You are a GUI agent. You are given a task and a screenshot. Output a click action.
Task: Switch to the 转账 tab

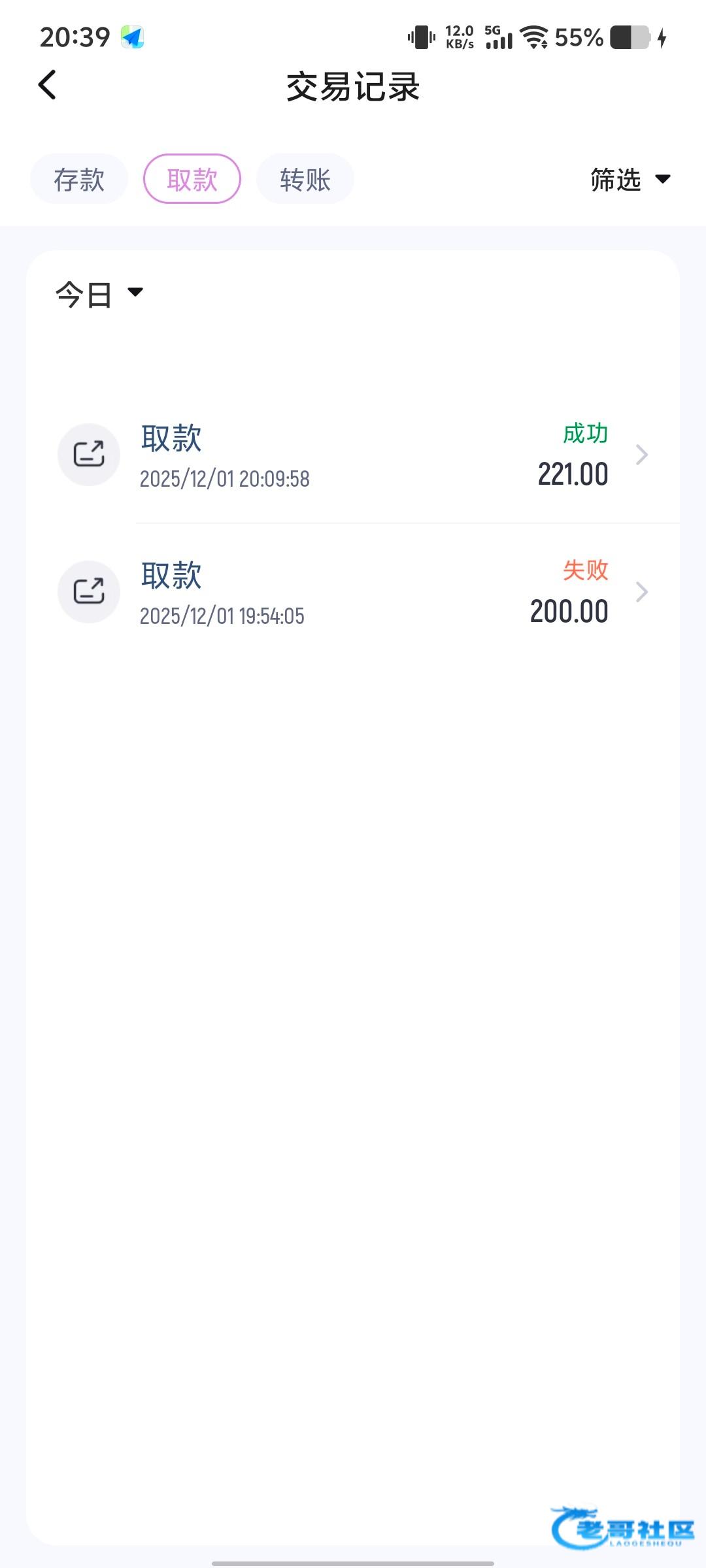point(305,179)
